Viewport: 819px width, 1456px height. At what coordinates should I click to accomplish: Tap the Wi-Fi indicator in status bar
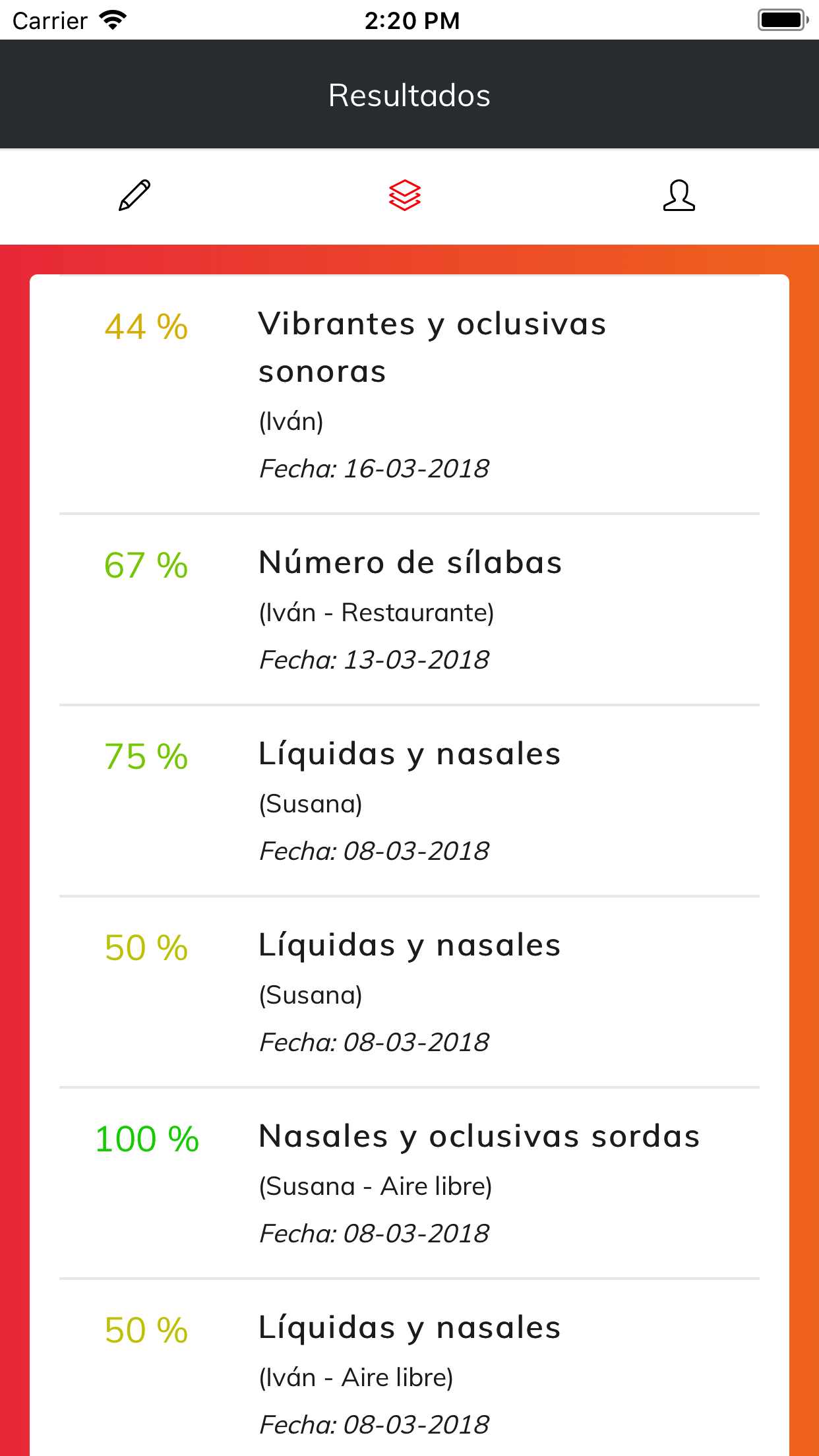pos(111,19)
